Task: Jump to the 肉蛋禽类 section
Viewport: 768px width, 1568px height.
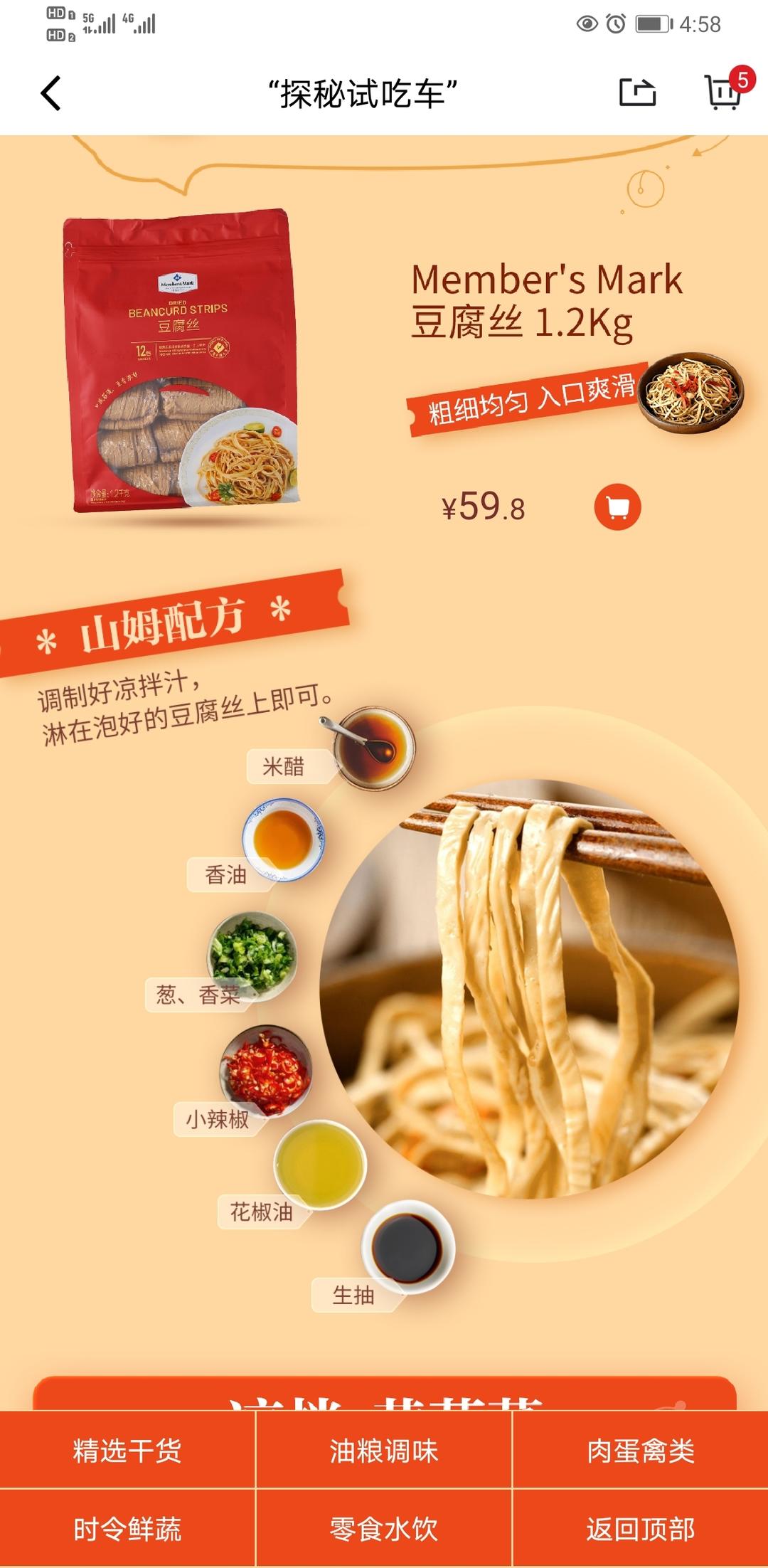Action: click(641, 1451)
